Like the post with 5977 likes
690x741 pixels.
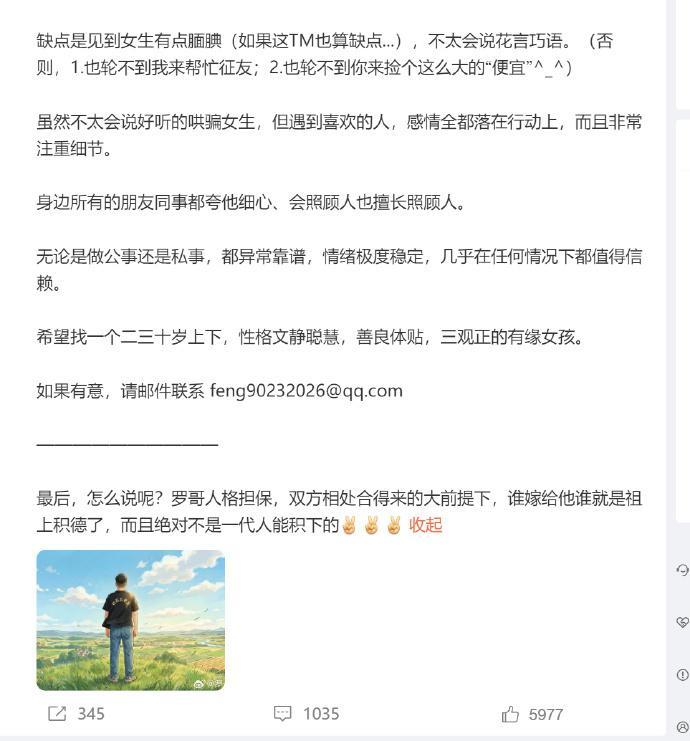(x=532, y=714)
